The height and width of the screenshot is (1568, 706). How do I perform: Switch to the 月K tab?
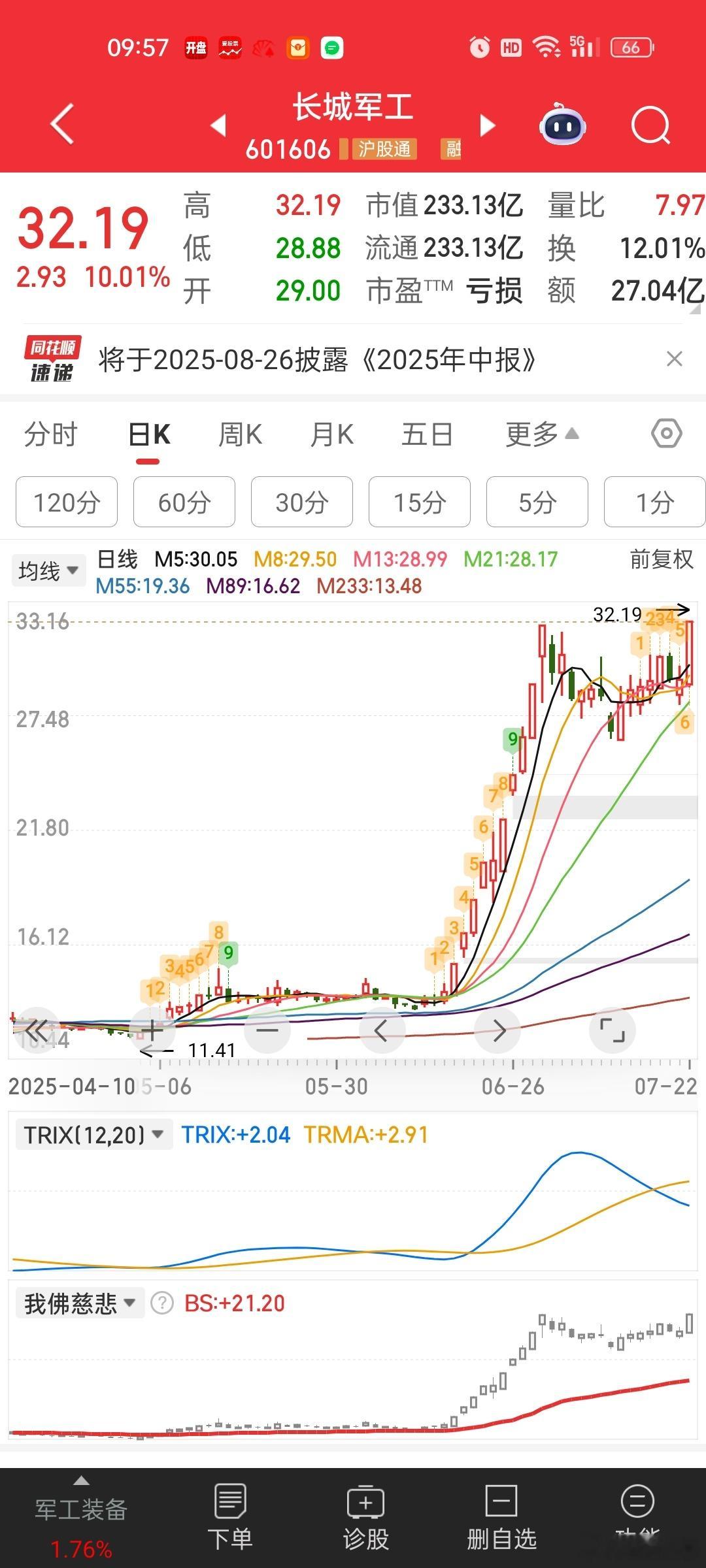click(x=332, y=434)
